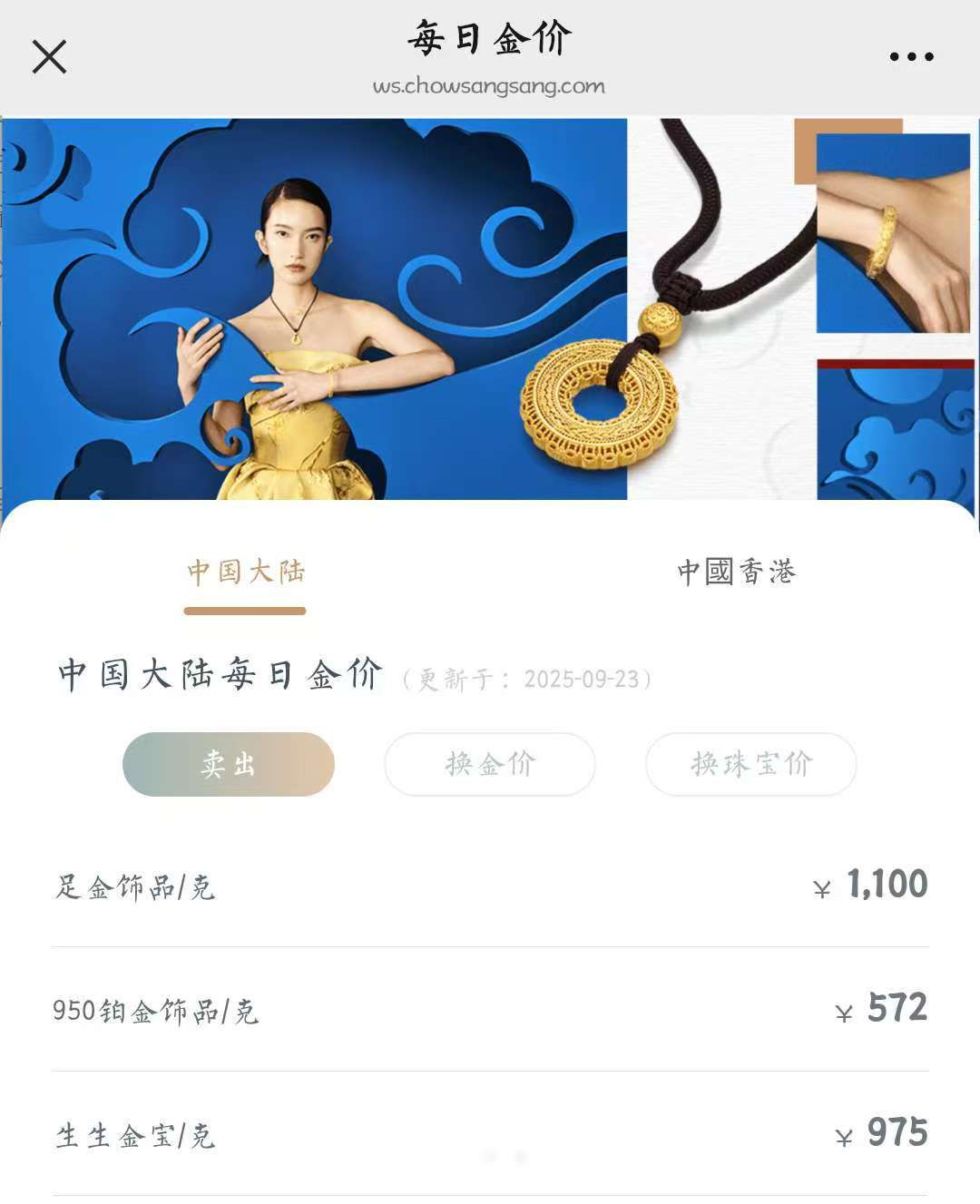Show 卖出 selling prices

229,764
